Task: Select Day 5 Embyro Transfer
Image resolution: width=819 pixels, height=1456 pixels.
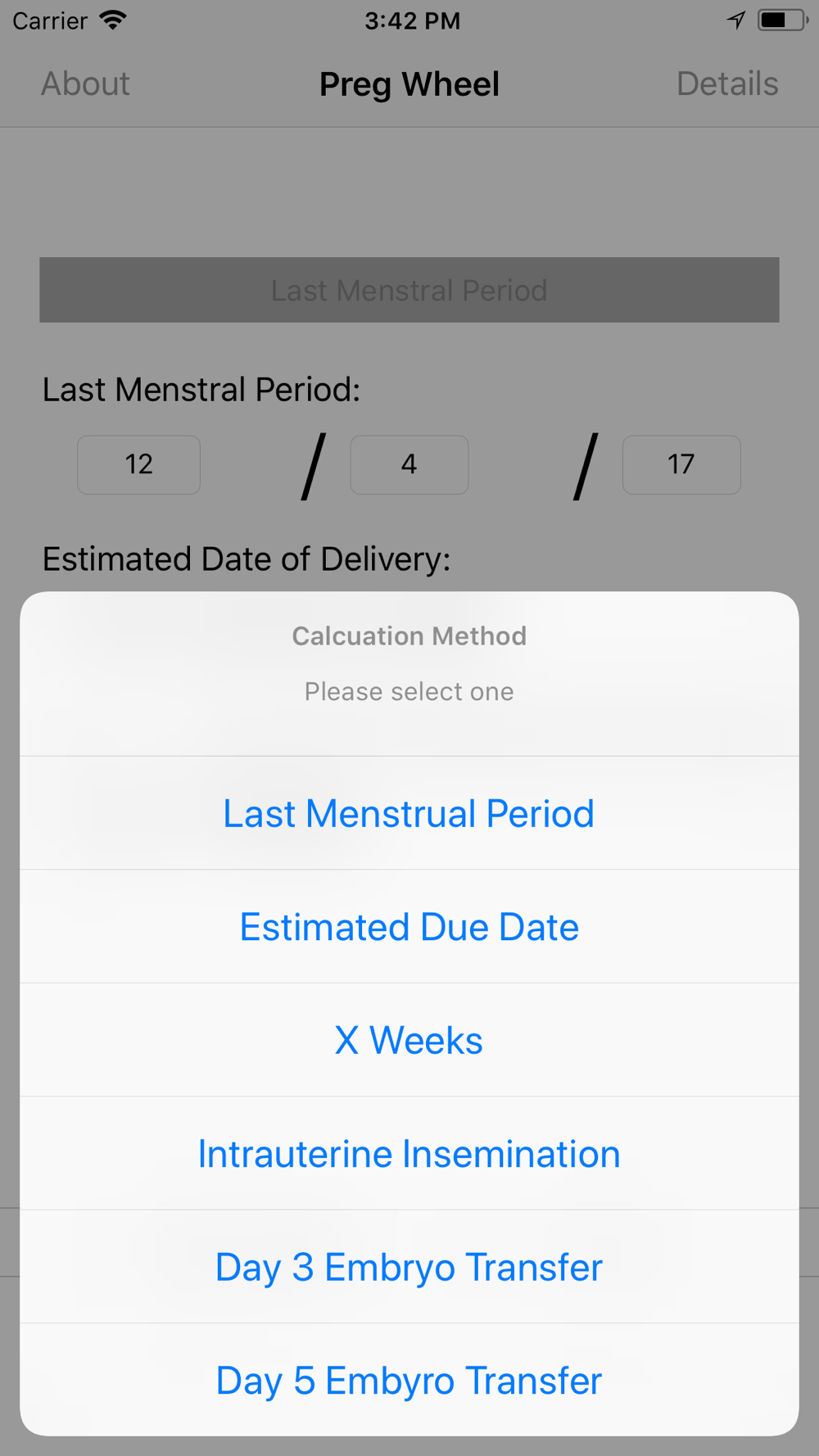Action: [x=409, y=1381]
